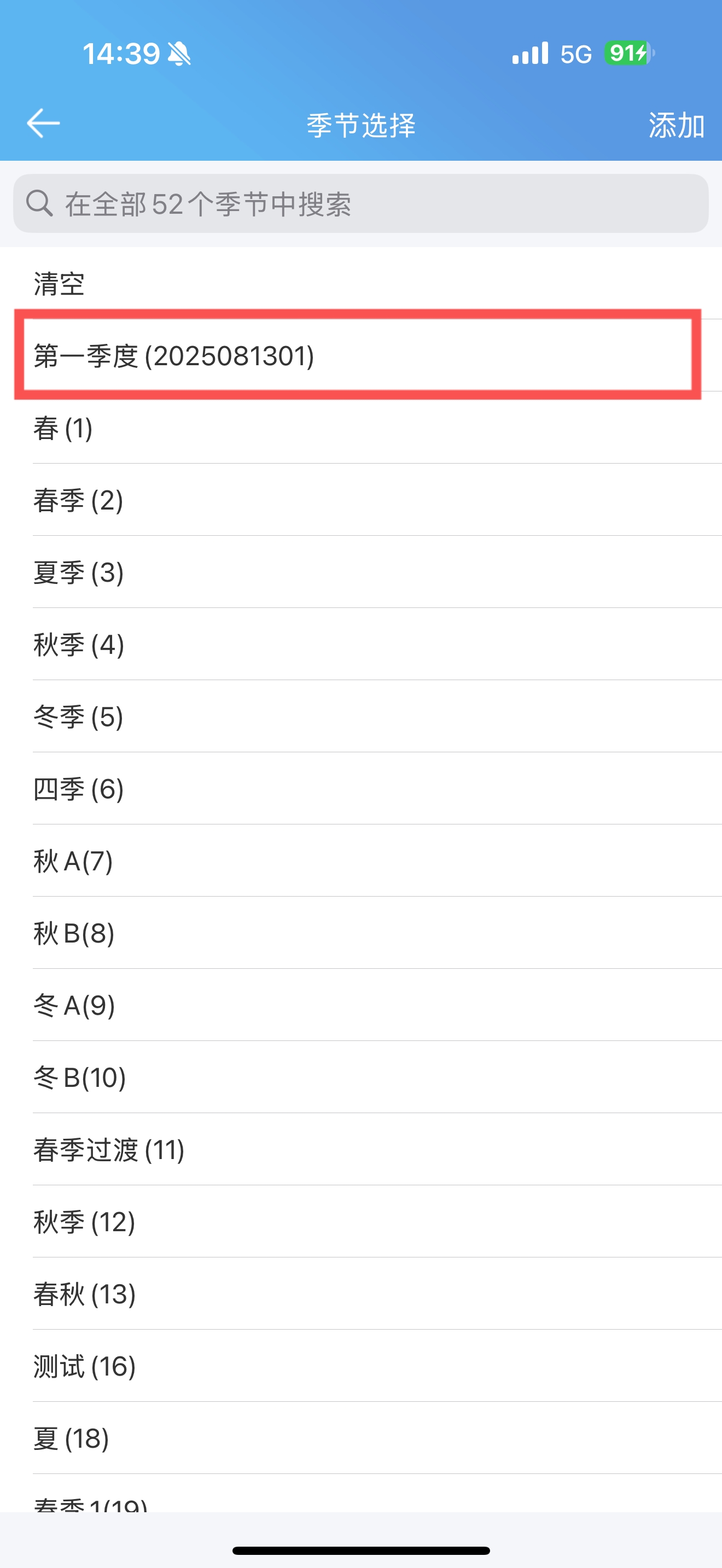Pick 春季过渡 (11)
The height and width of the screenshot is (1568, 722).
coord(361,1149)
